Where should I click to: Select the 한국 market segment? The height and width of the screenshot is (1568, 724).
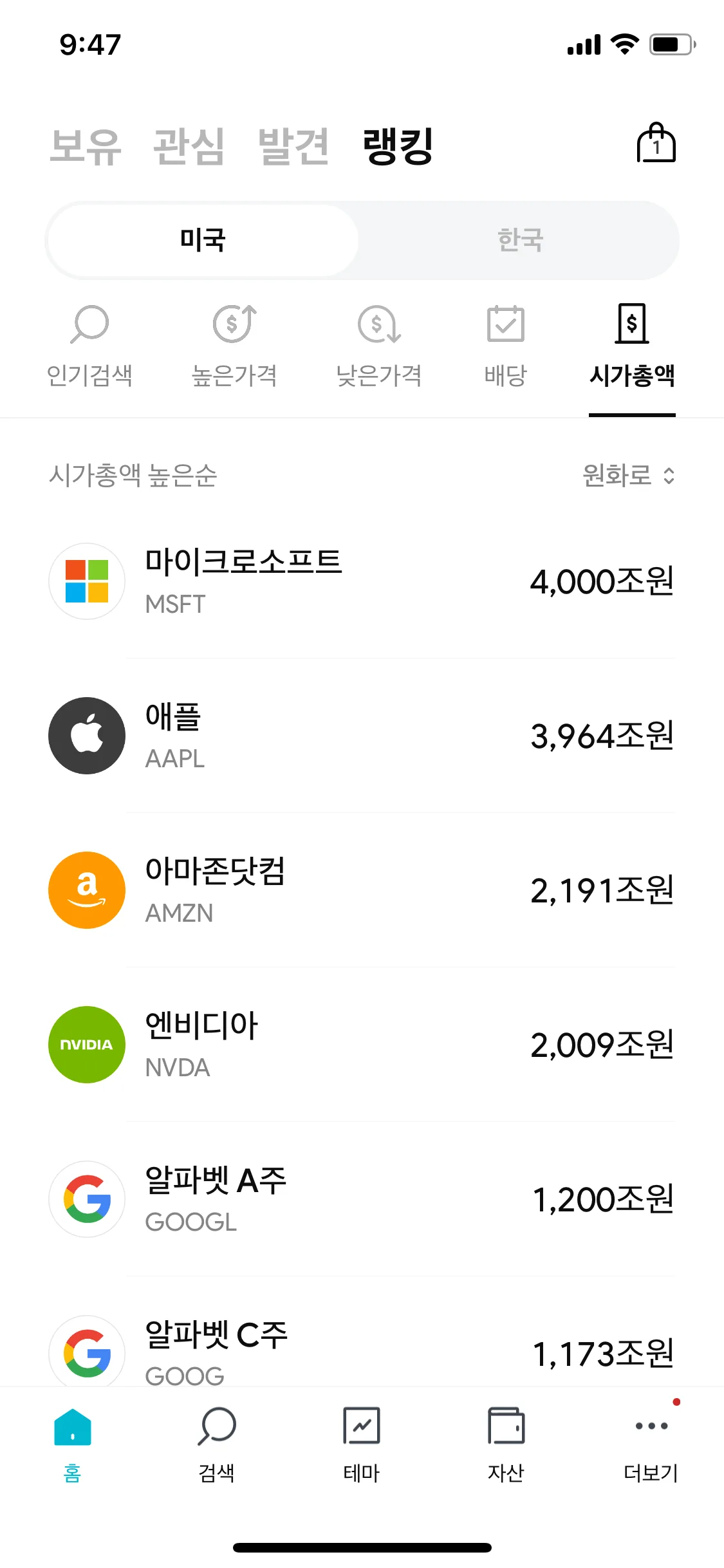point(520,240)
